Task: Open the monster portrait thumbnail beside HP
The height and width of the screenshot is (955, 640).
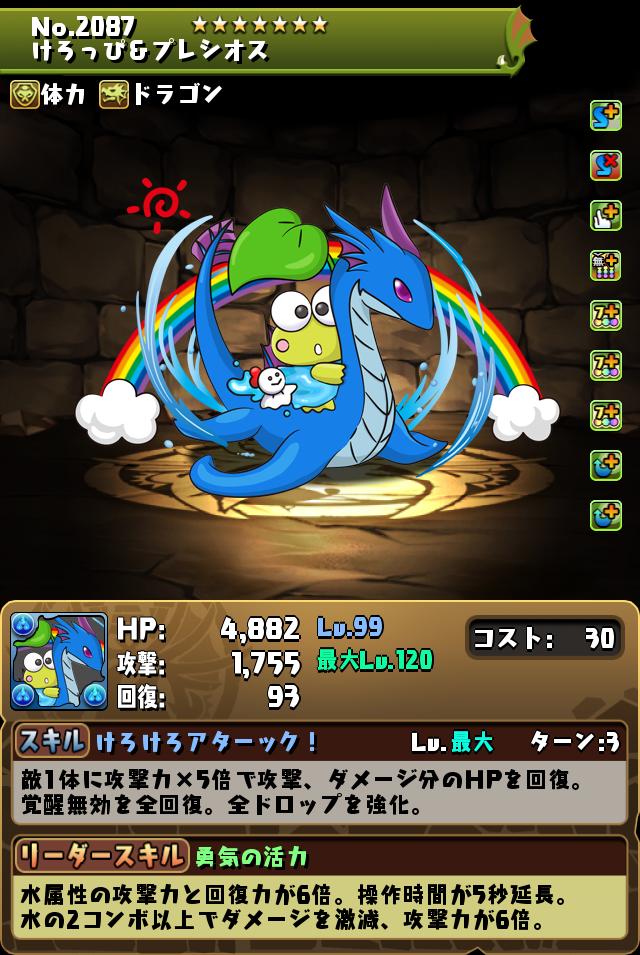Action: point(59,661)
